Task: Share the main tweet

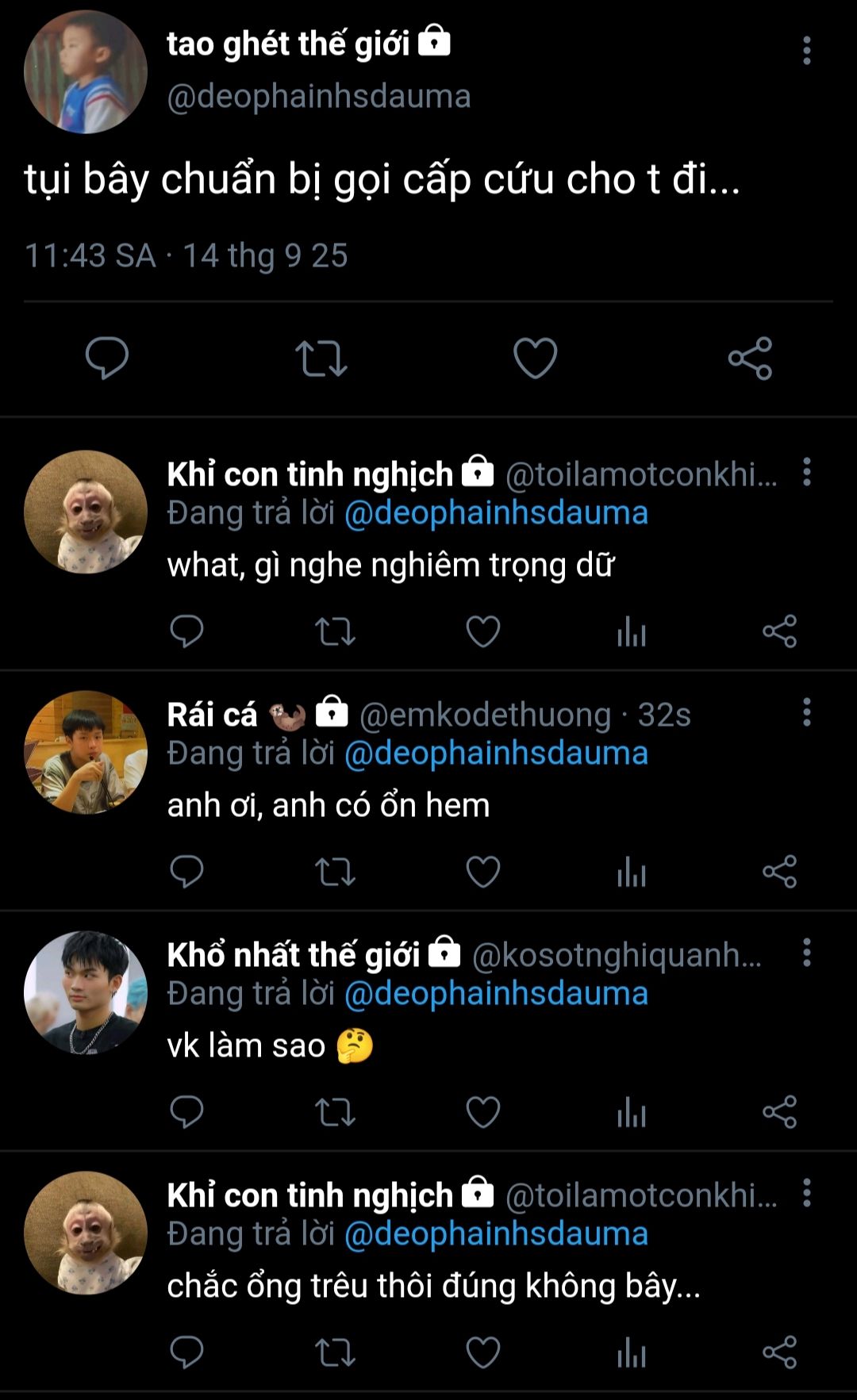Action: 750,358
